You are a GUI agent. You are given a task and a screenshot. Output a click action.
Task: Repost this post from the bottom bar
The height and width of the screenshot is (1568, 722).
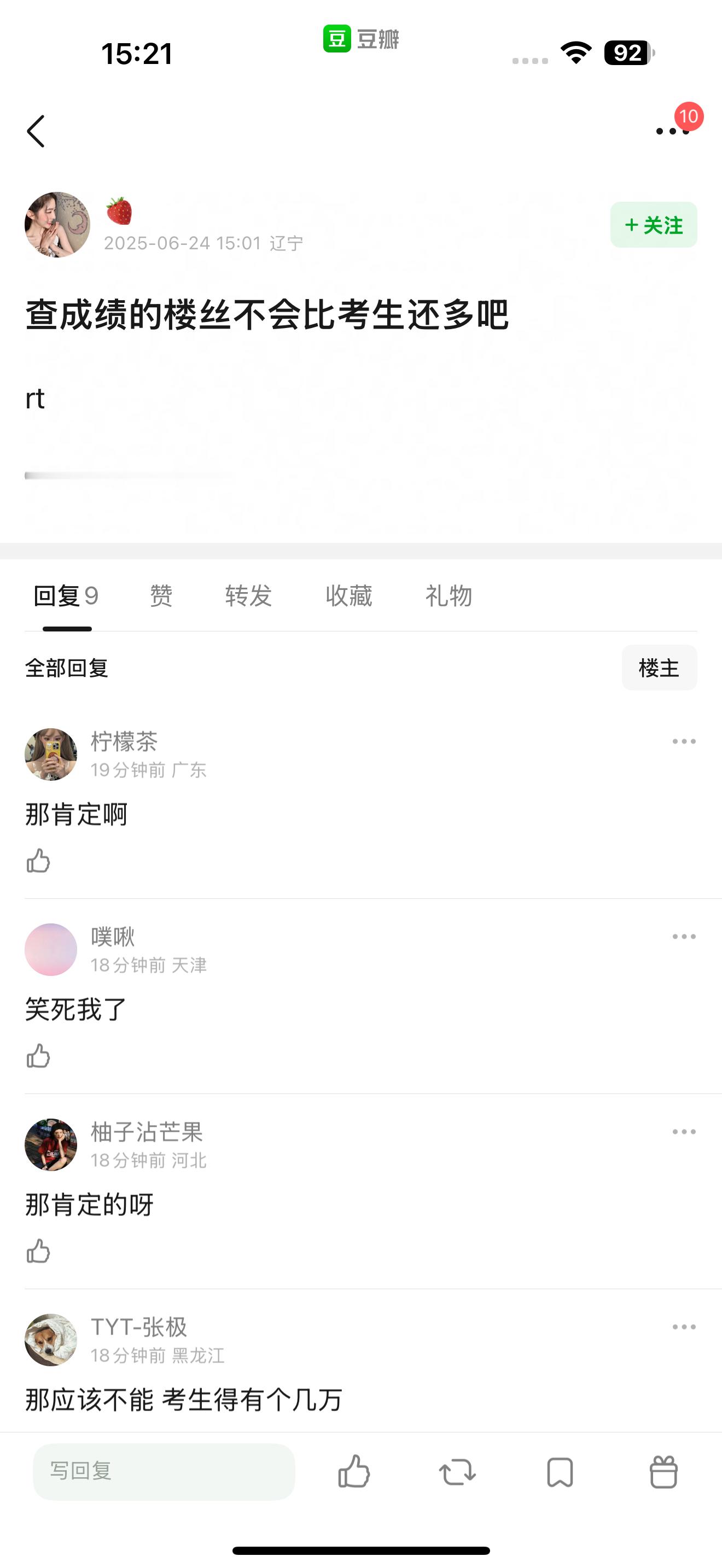pos(457,1472)
